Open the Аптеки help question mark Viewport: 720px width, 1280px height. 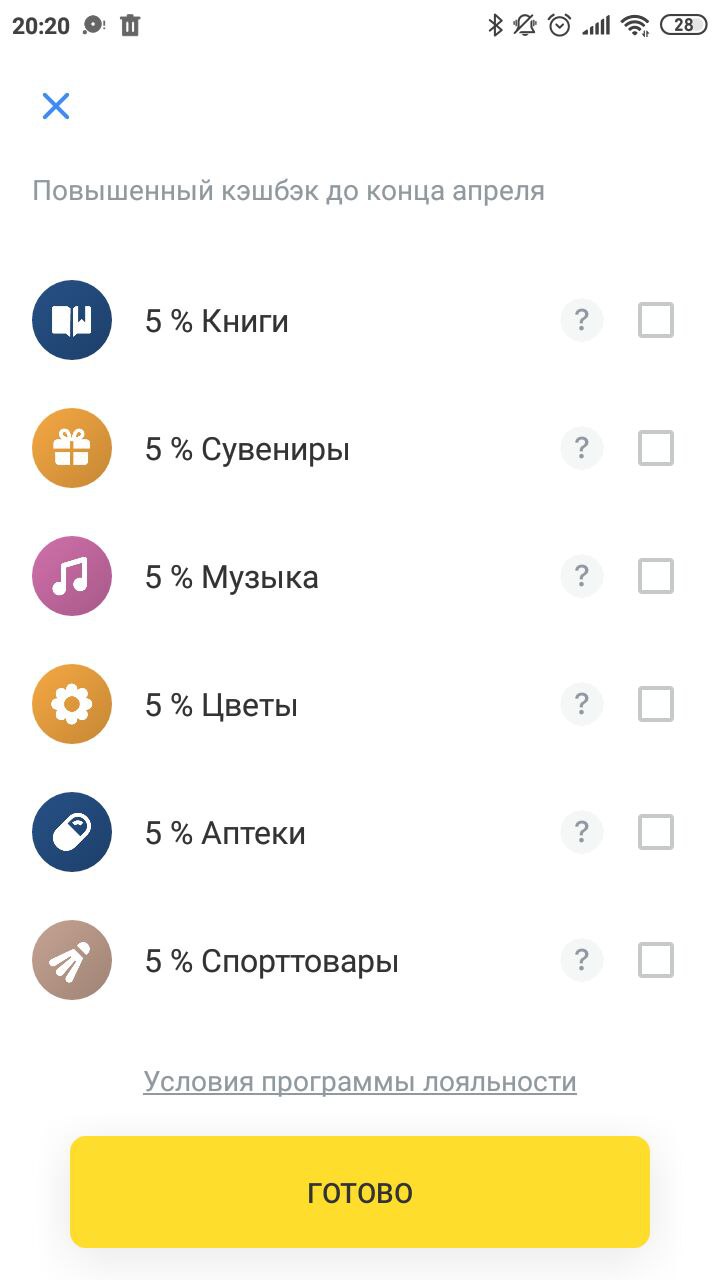click(582, 832)
